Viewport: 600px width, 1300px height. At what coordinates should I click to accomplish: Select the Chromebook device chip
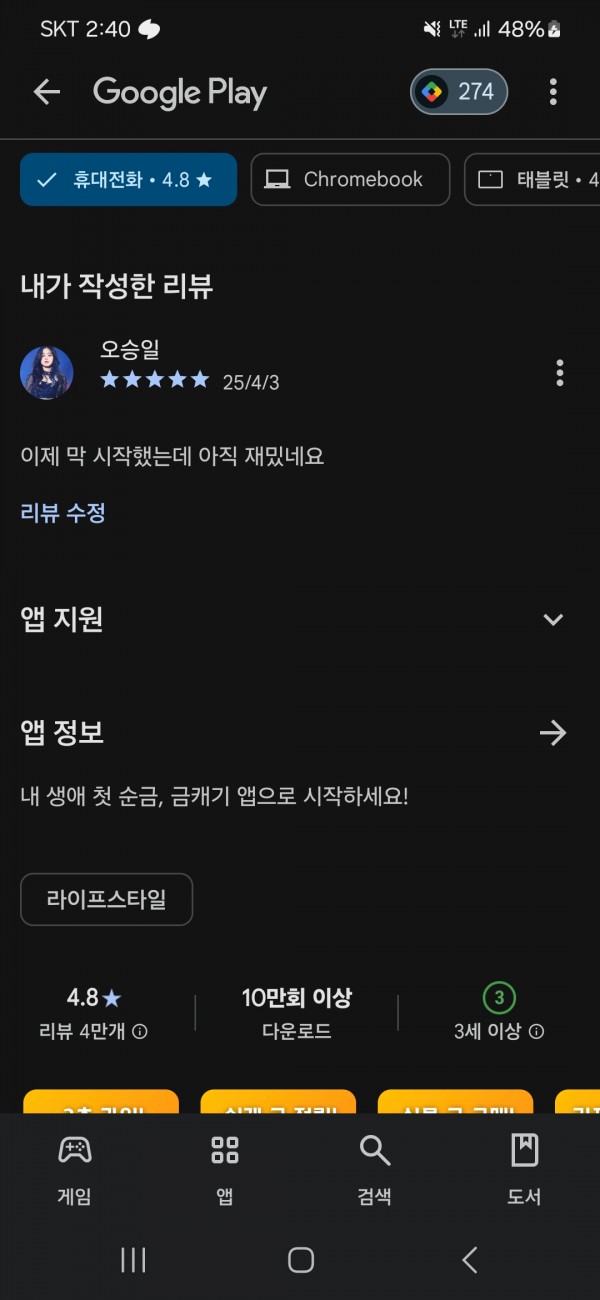(x=350, y=180)
